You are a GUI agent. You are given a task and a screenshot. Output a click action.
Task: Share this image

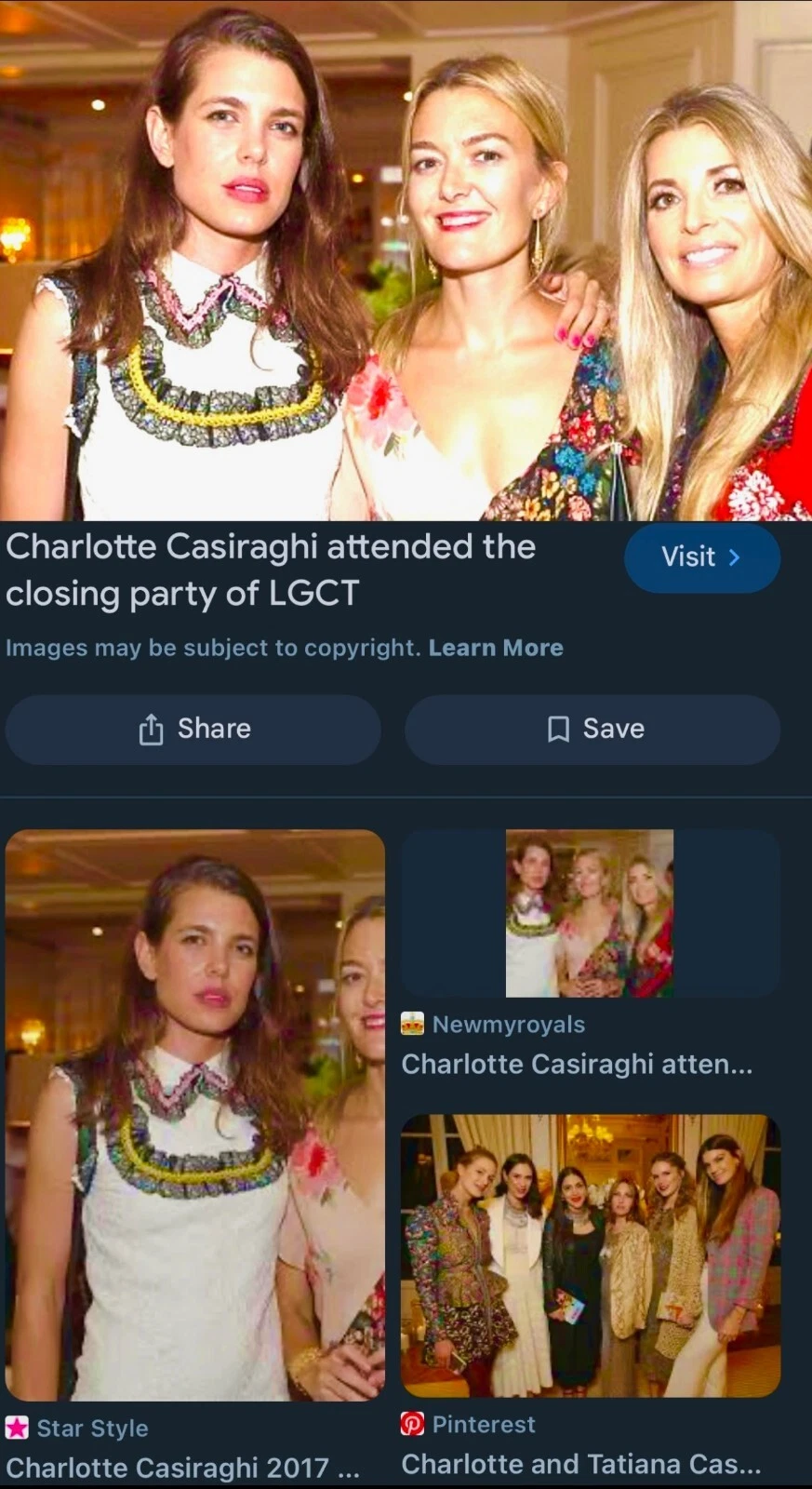[193, 729]
